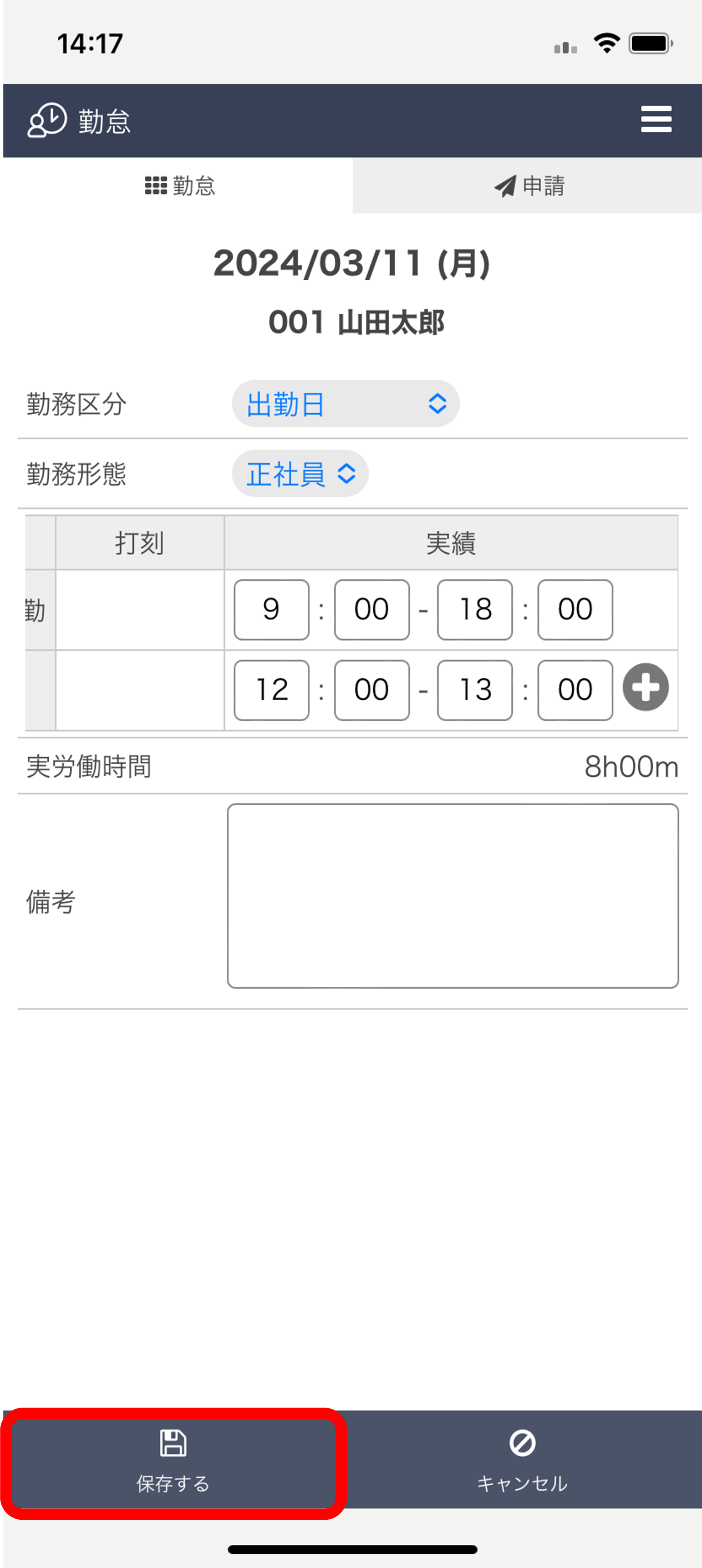702x1568 pixels.
Task: Switch to the 申請 tab
Action: point(528,186)
